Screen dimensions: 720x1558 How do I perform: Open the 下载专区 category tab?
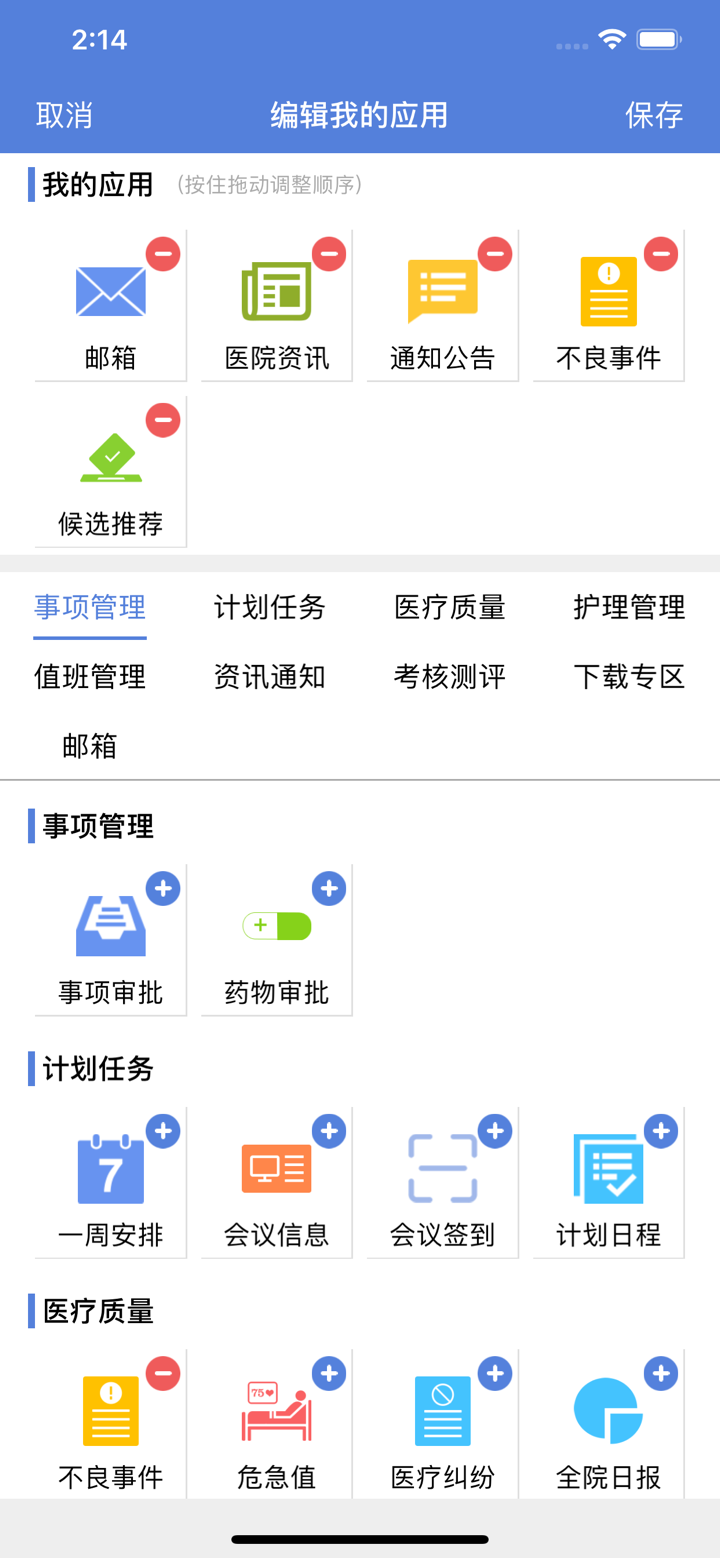point(628,676)
